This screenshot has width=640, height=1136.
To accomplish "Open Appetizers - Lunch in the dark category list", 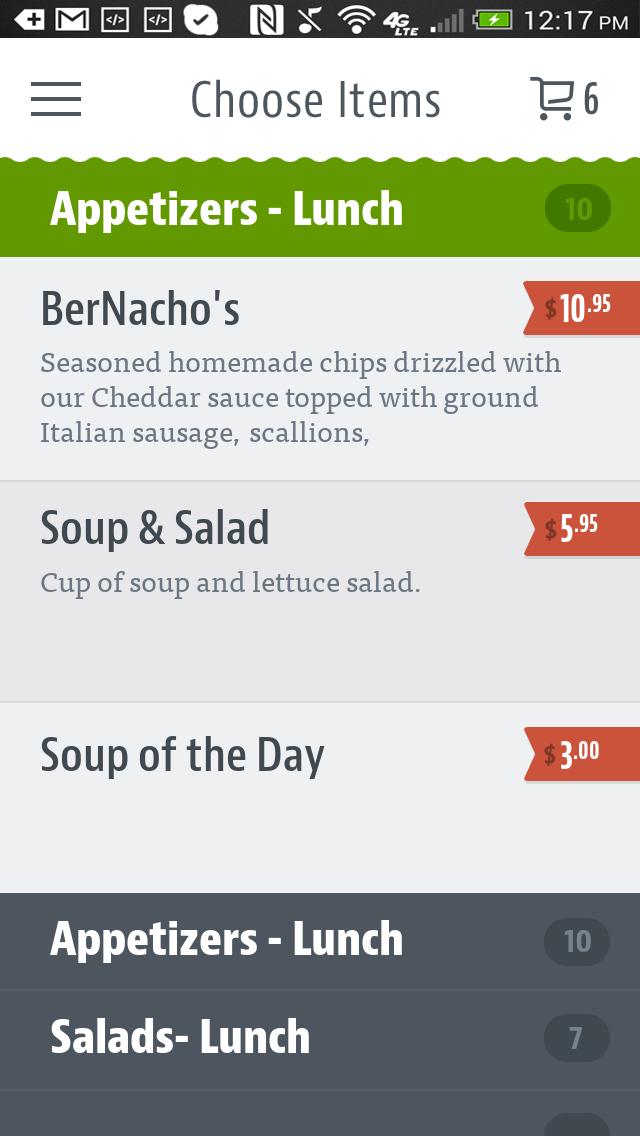I will [320, 941].
